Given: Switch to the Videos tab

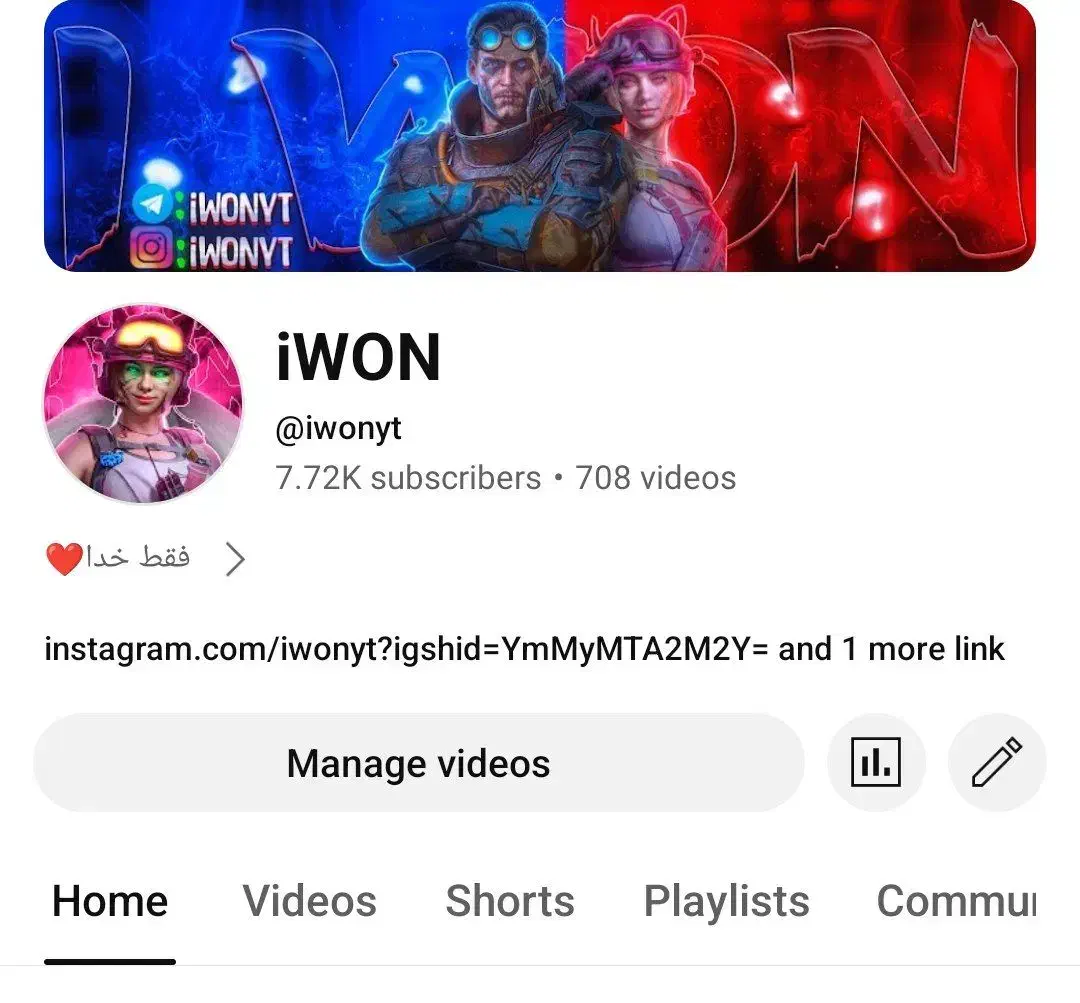Looking at the screenshot, I should pos(310,901).
